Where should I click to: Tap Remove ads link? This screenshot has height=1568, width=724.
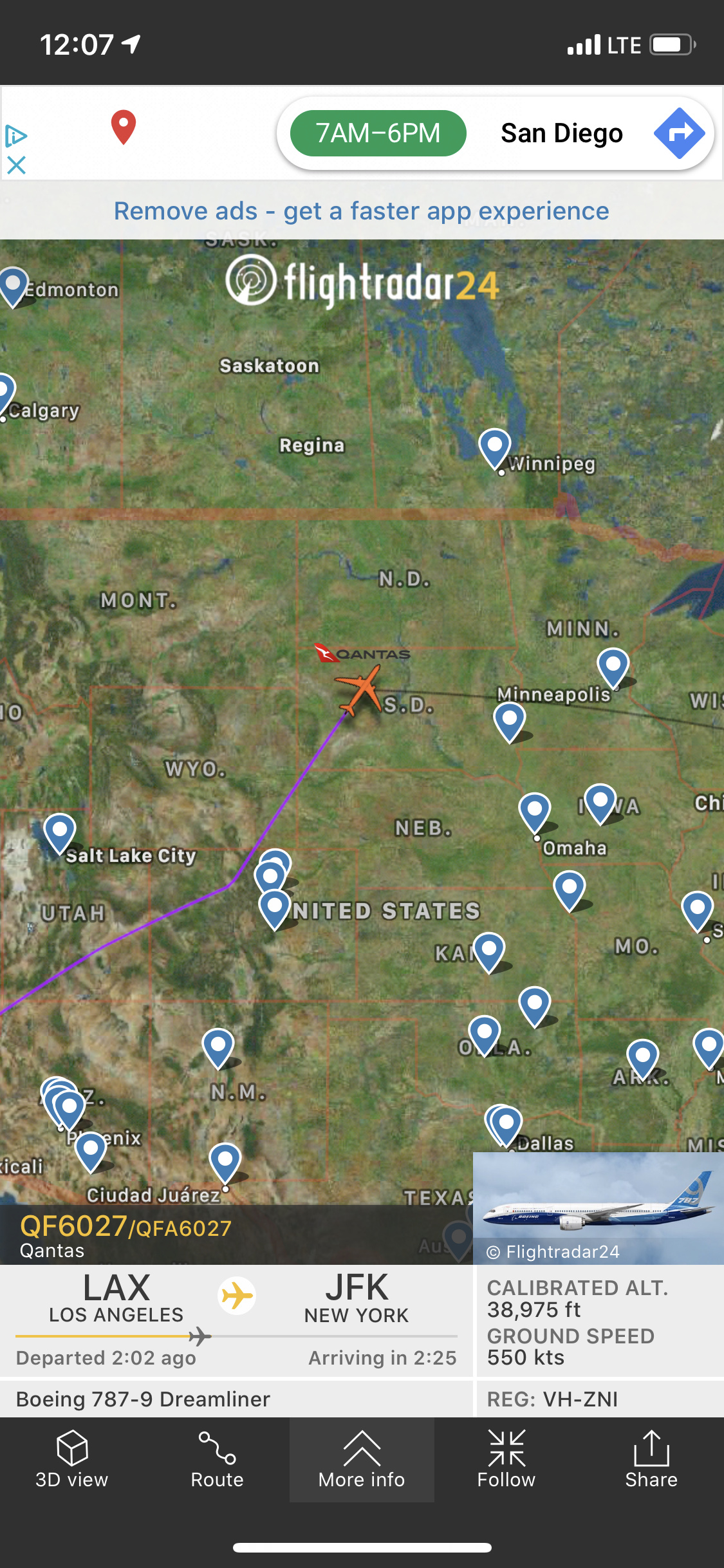click(361, 211)
